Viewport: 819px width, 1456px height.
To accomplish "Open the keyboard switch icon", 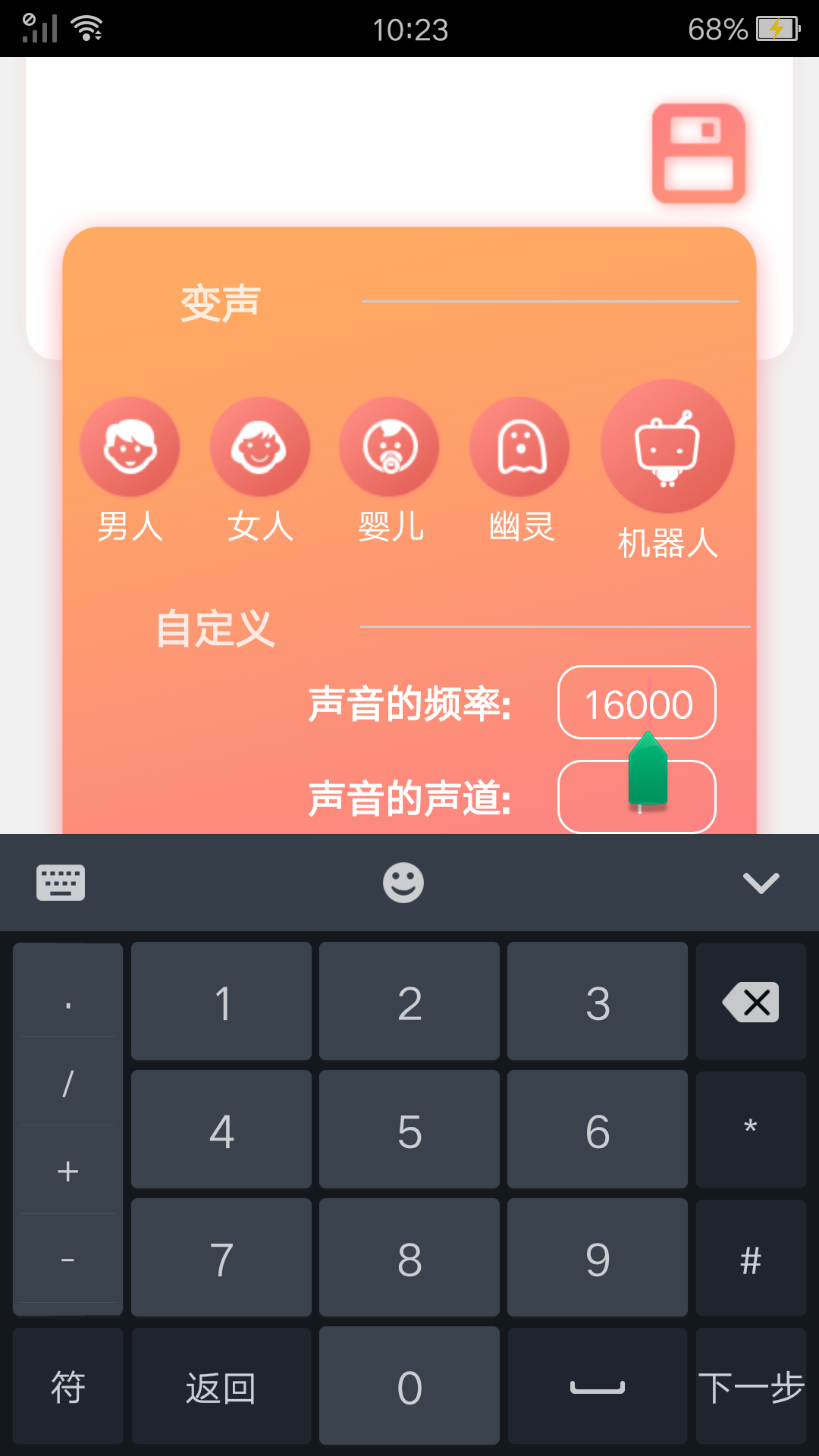I will click(61, 883).
